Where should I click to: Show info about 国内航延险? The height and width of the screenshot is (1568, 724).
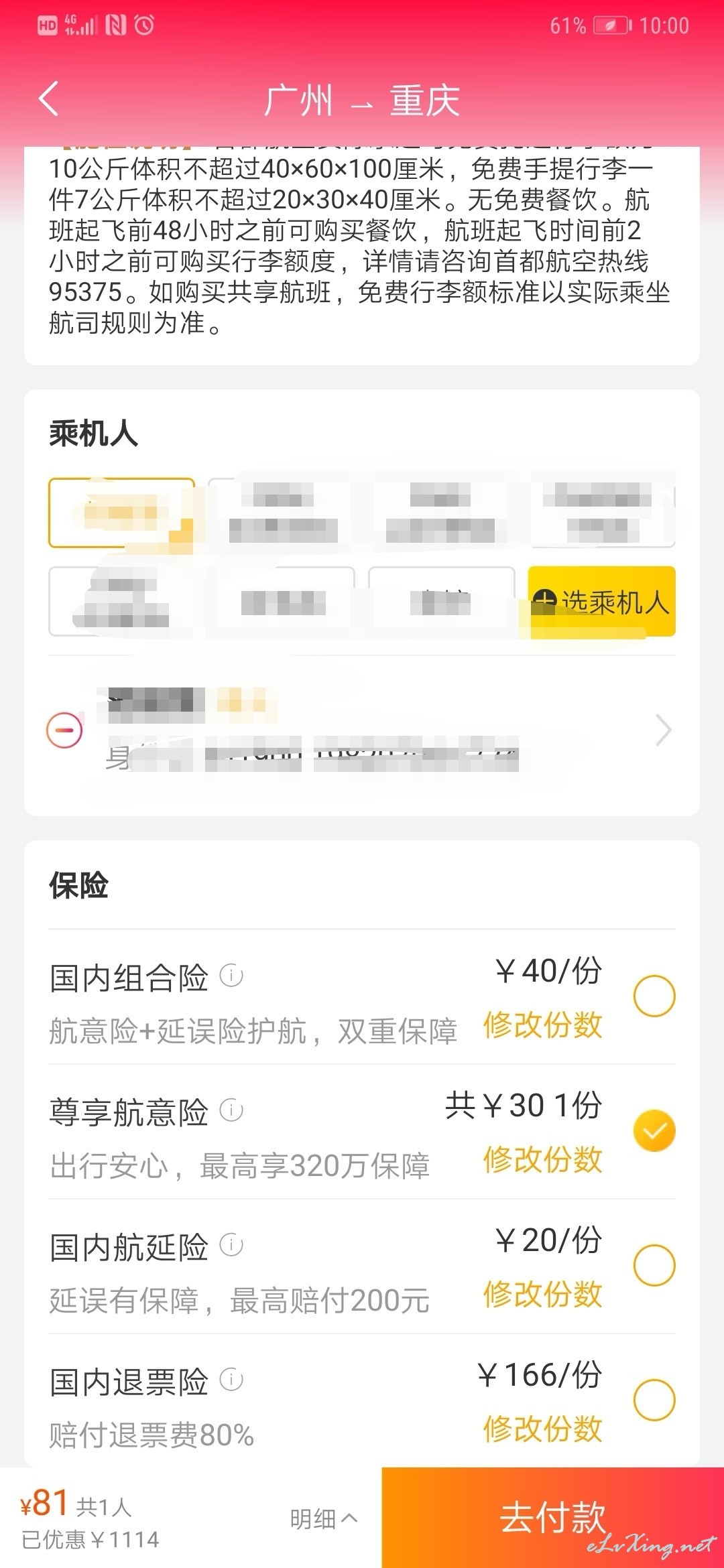[x=231, y=1245]
